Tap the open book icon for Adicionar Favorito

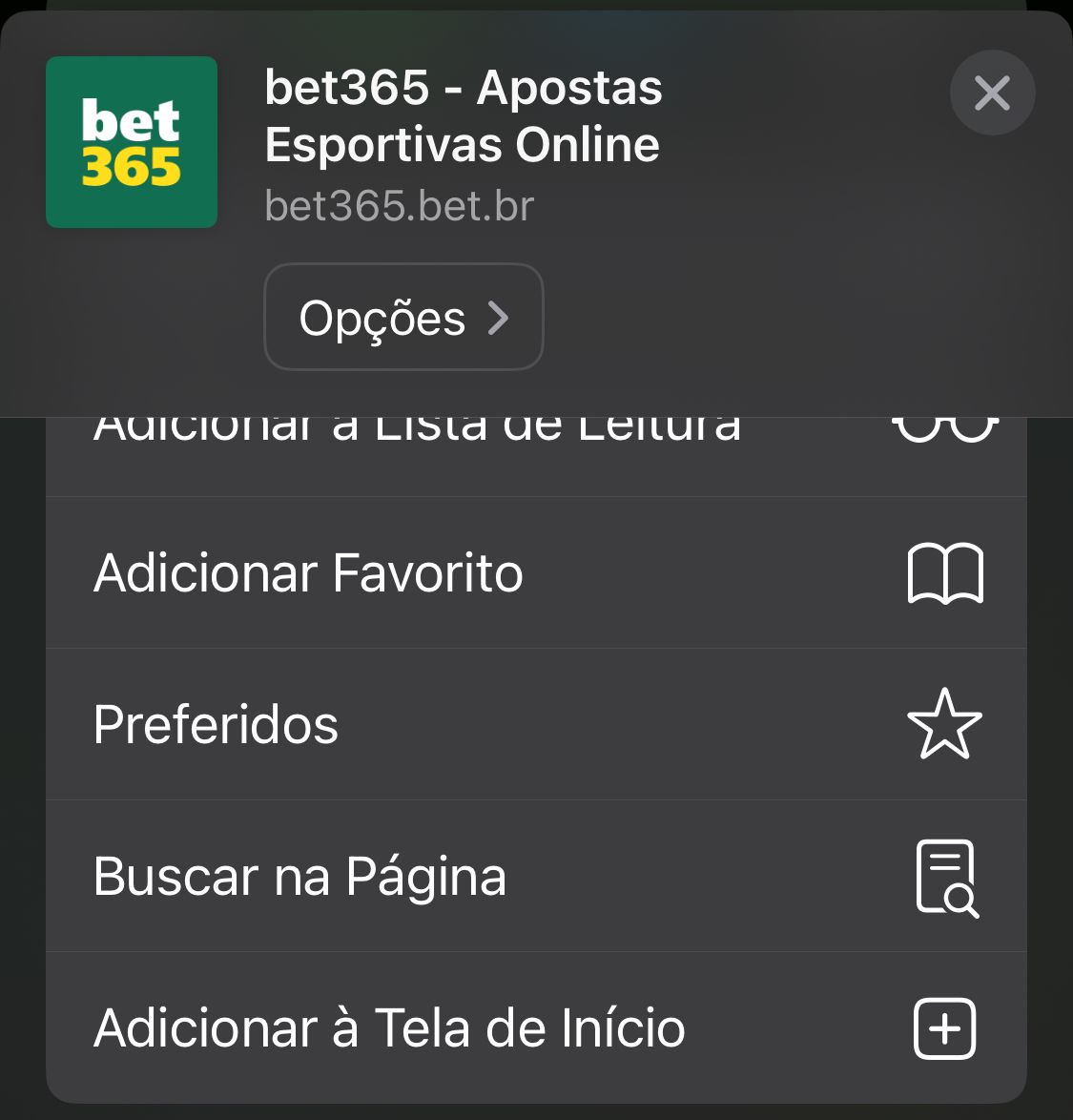click(x=943, y=573)
